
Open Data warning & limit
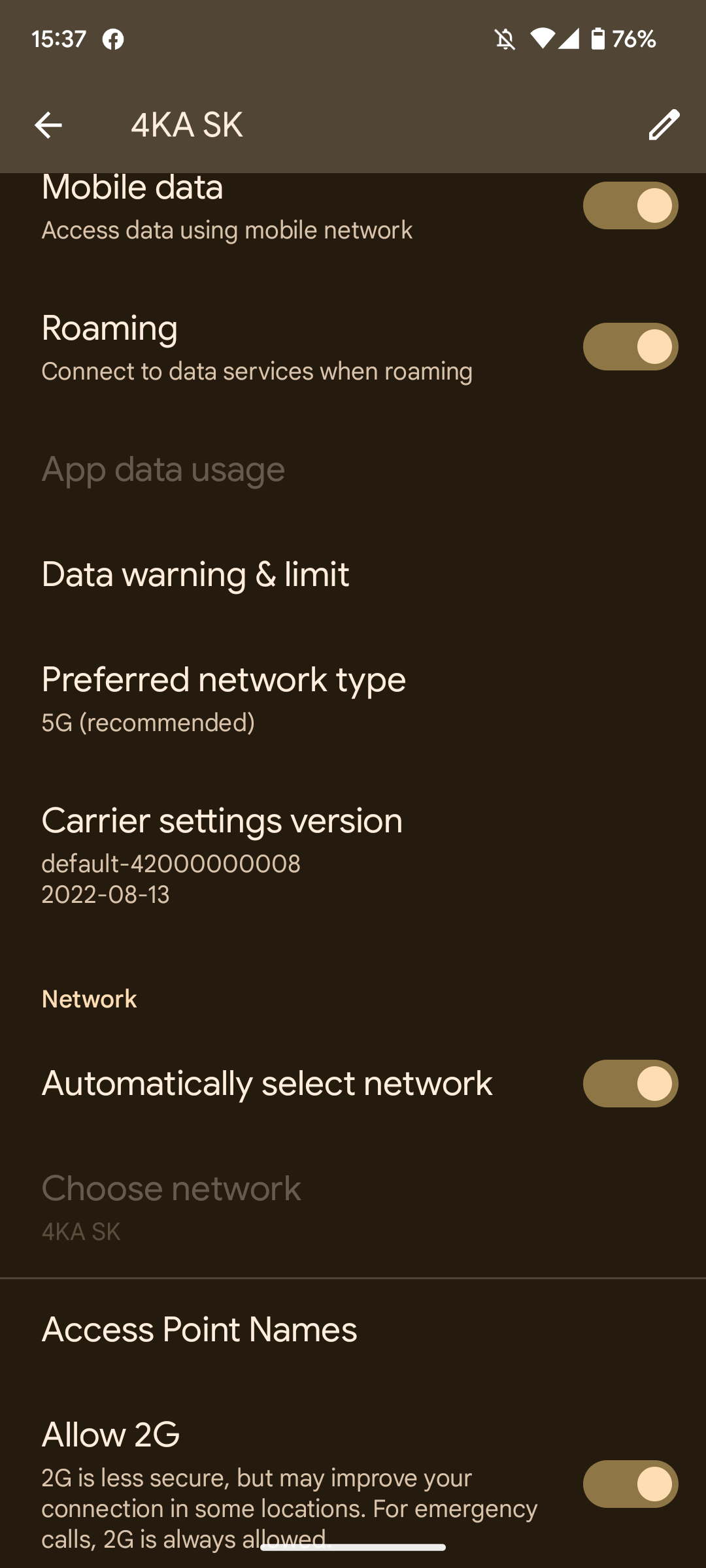click(x=353, y=574)
